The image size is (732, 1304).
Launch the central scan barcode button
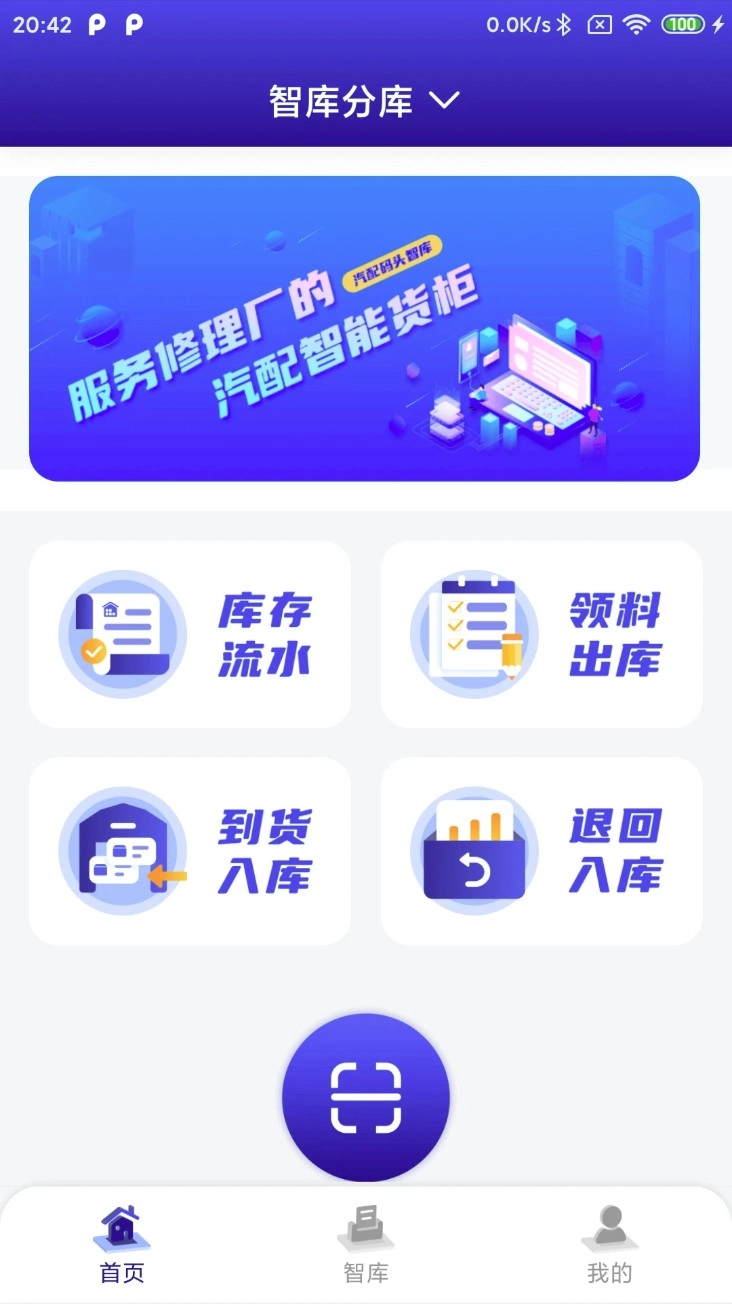(x=366, y=1096)
